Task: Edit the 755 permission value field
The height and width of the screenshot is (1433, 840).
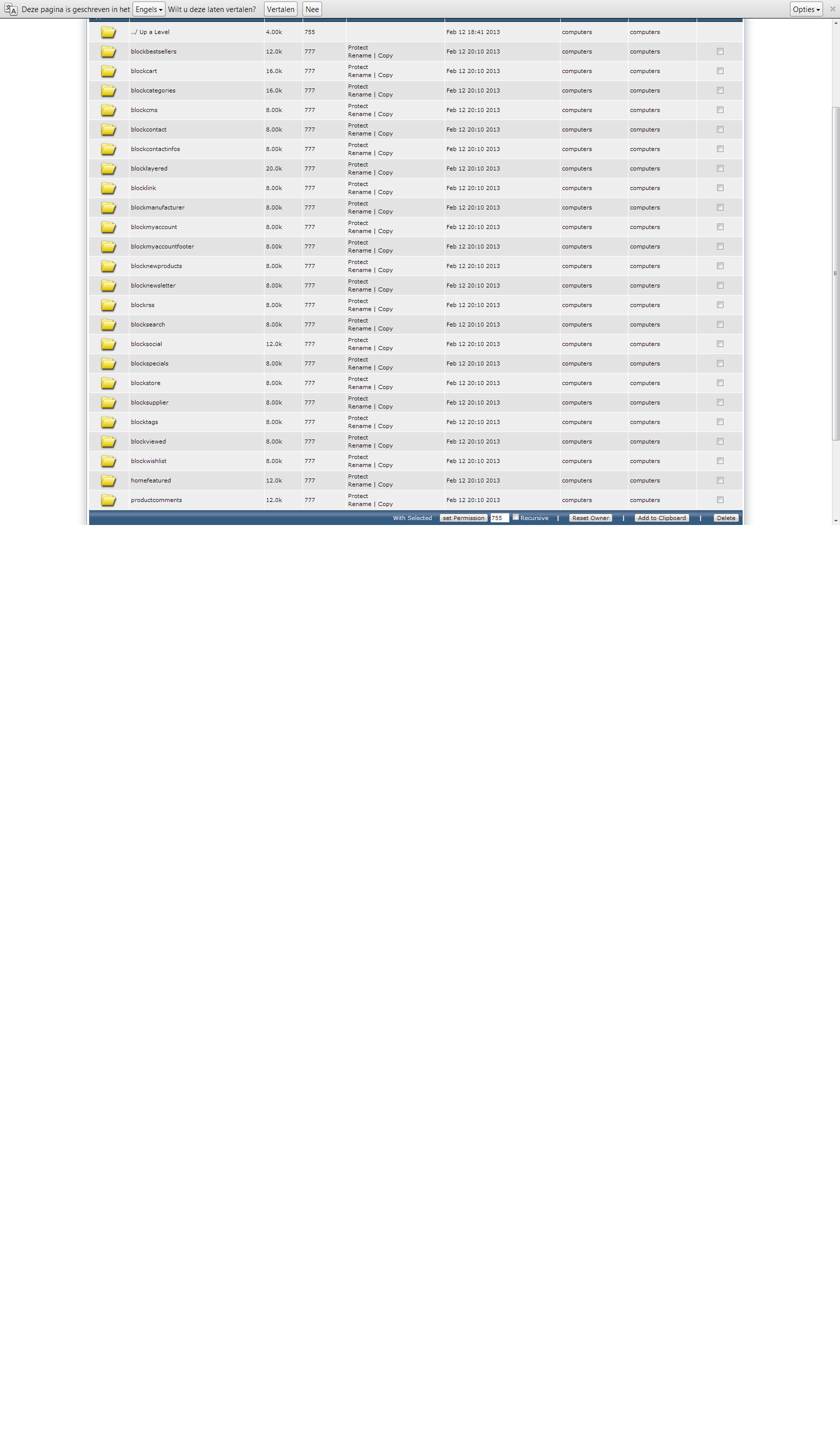Action: point(499,518)
